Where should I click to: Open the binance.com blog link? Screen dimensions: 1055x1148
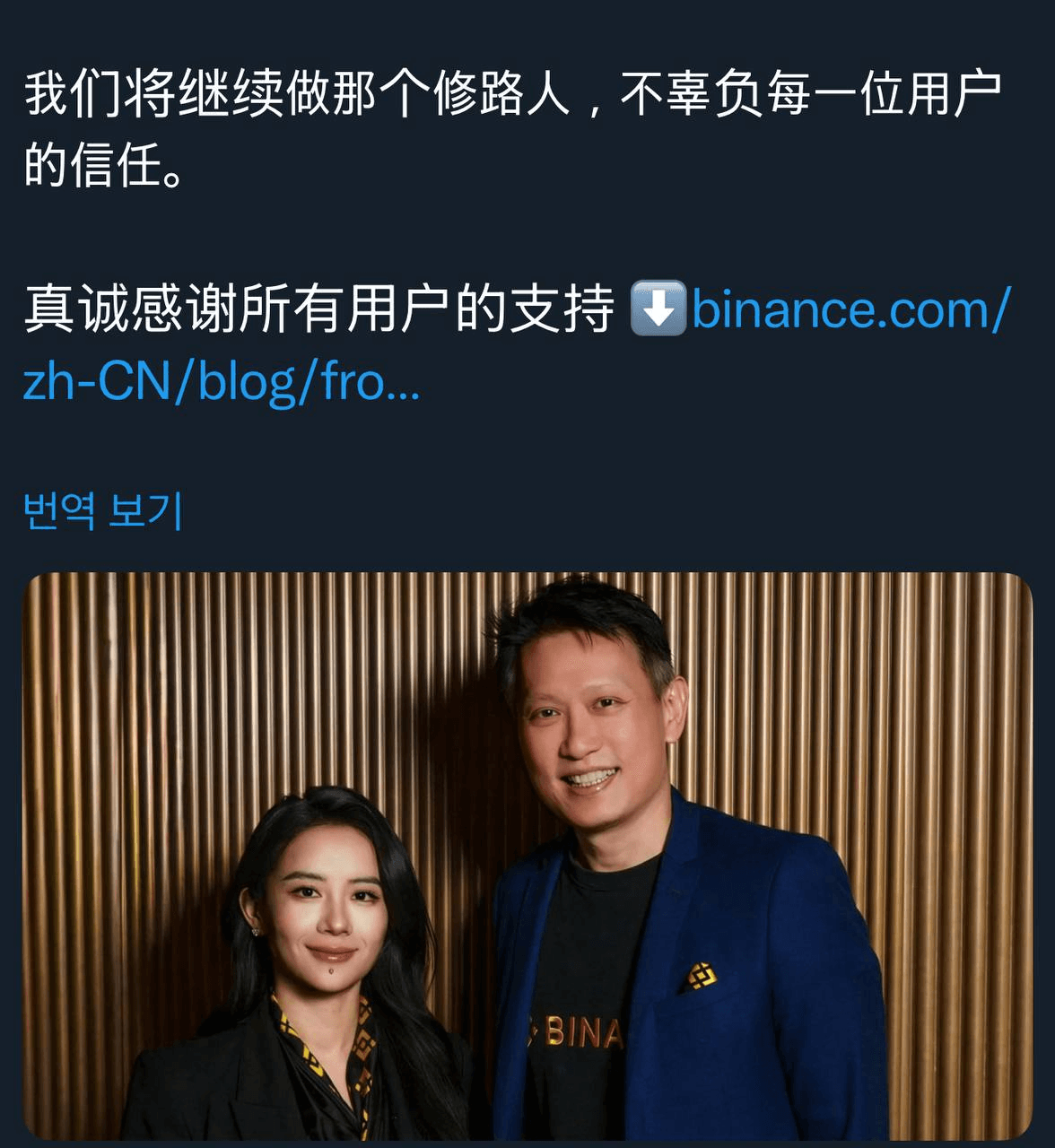[x=850, y=310]
